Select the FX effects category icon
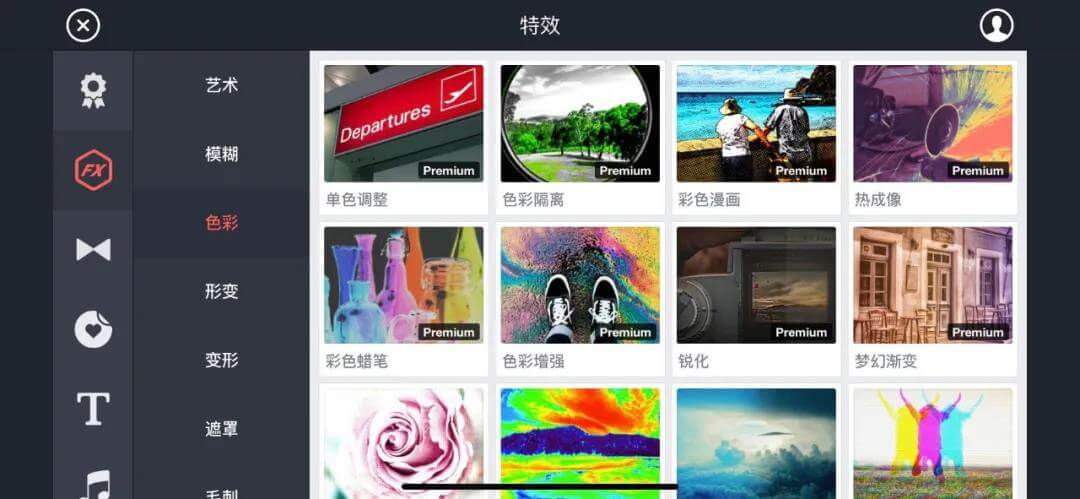Screen dimensions: 1080x499 coord(93,169)
